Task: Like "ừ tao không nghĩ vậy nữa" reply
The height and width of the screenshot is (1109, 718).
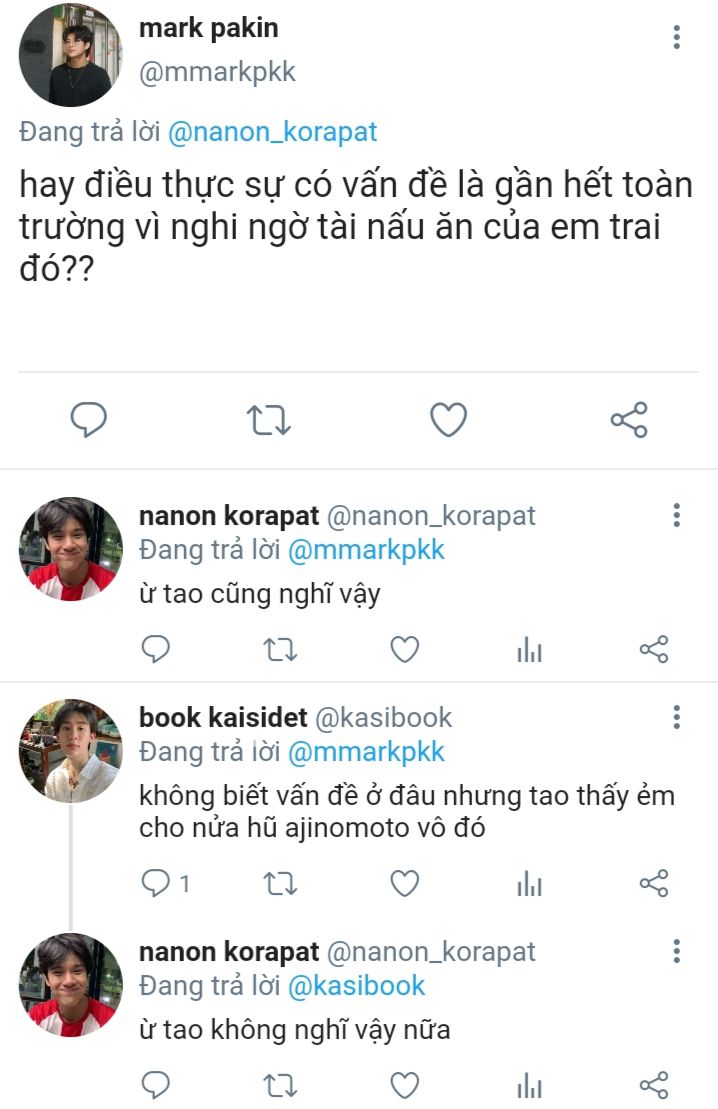Action: tap(404, 1085)
